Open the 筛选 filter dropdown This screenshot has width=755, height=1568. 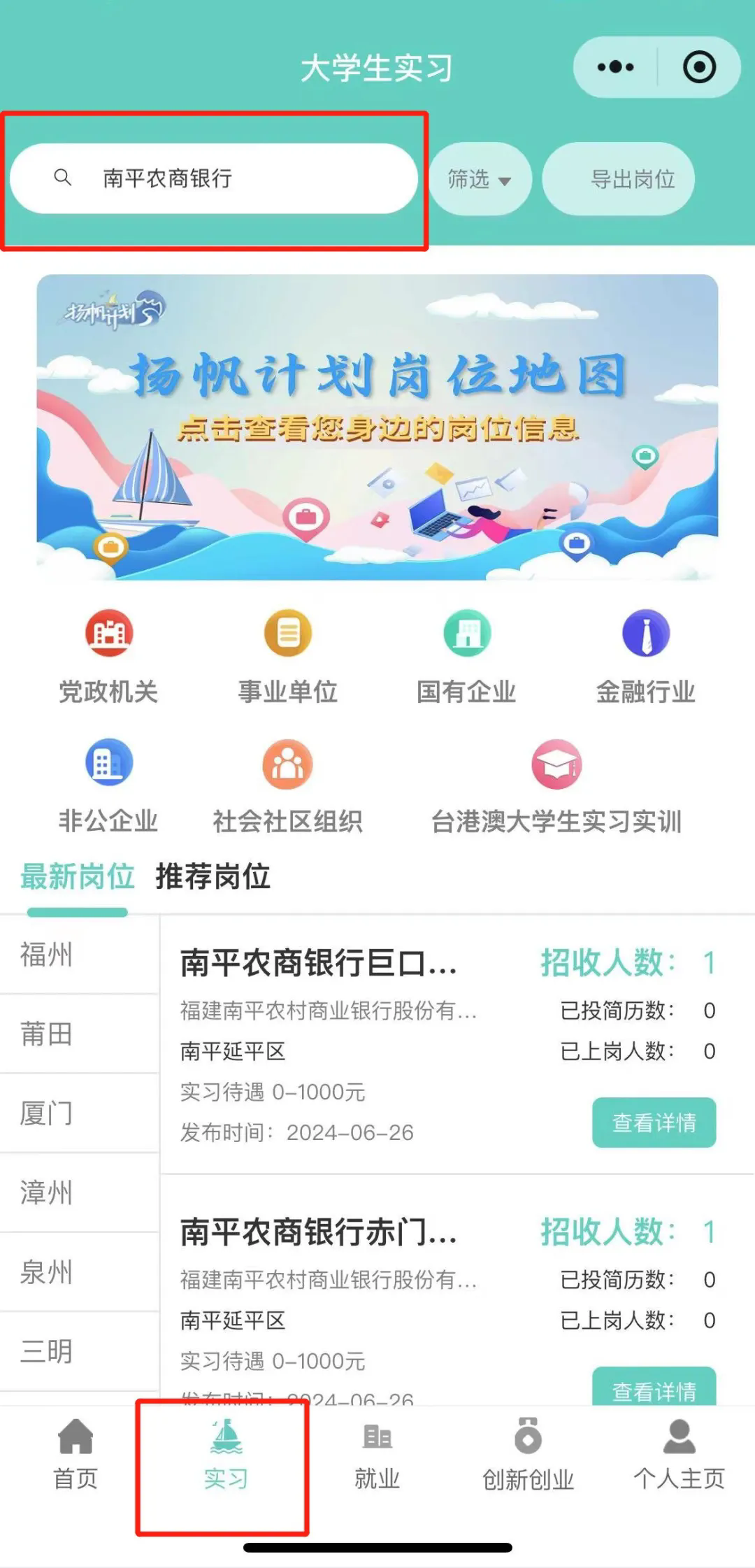point(480,180)
